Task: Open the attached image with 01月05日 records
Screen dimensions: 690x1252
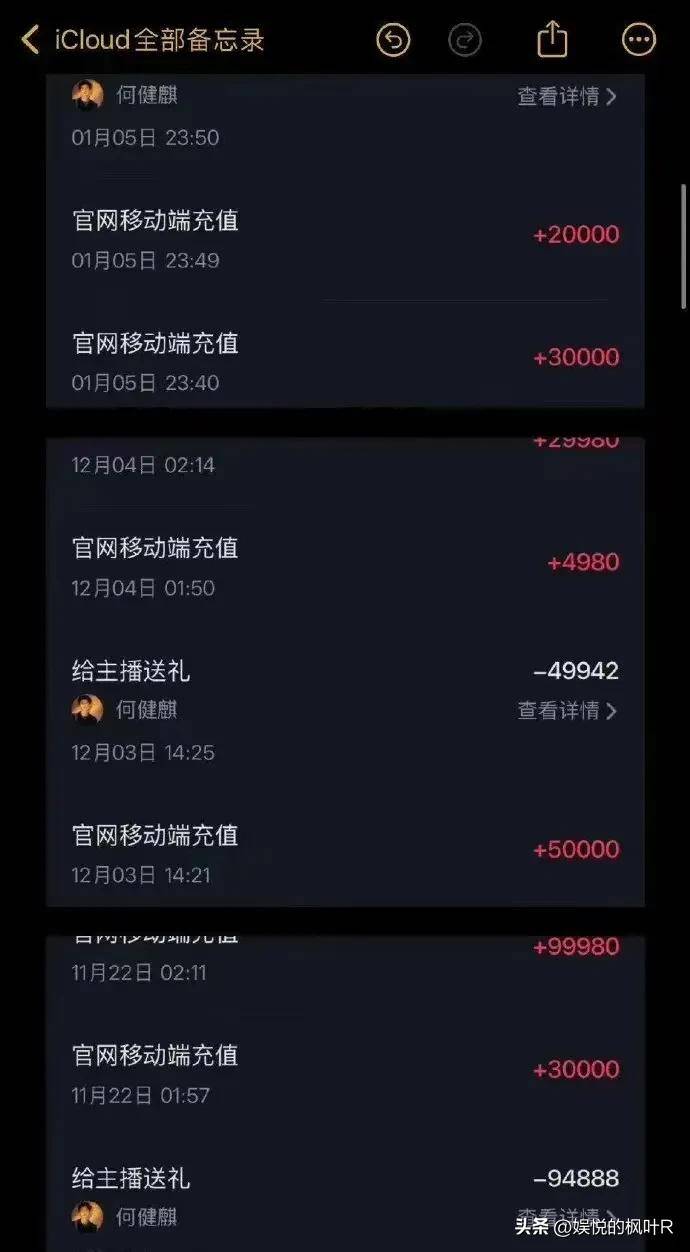Action: point(345,240)
